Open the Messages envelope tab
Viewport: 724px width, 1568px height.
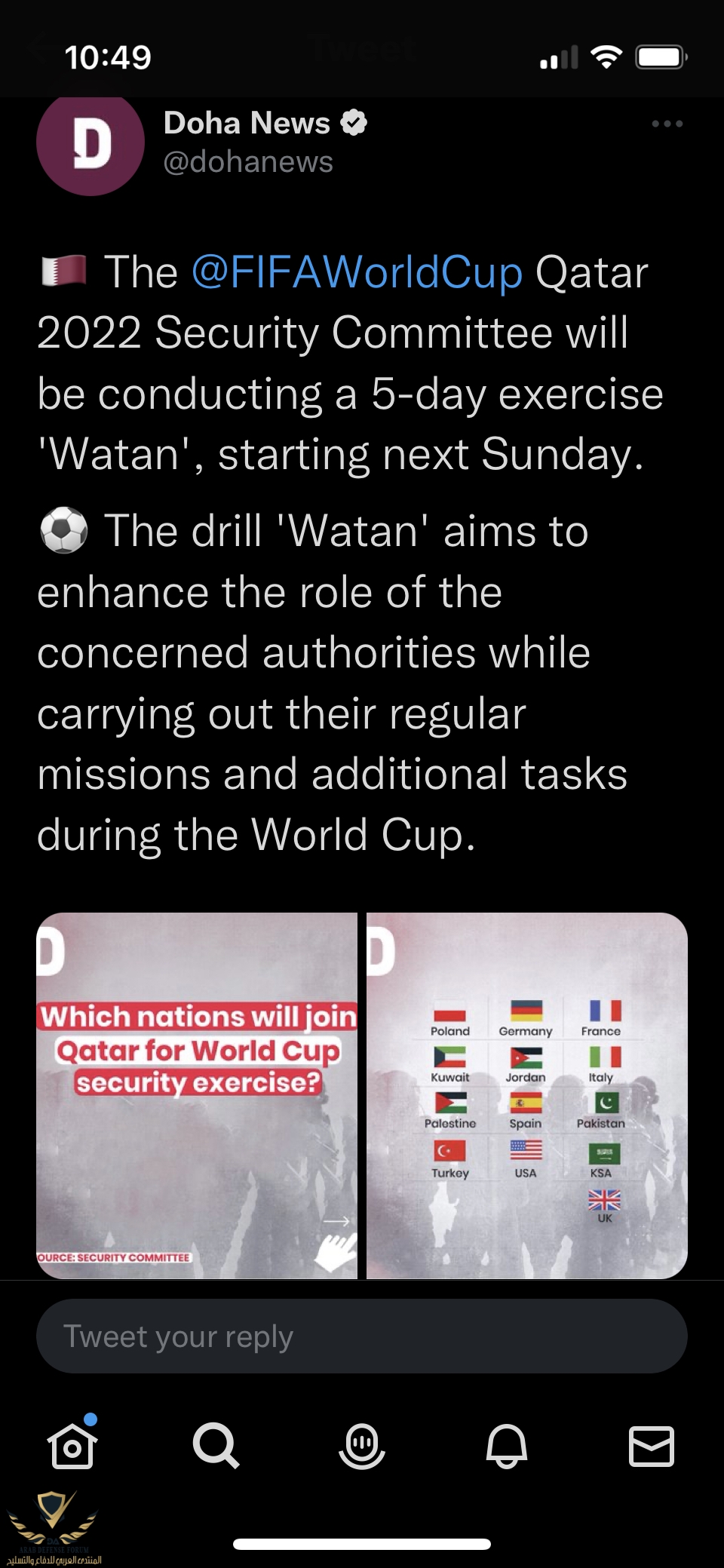click(651, 1446)
